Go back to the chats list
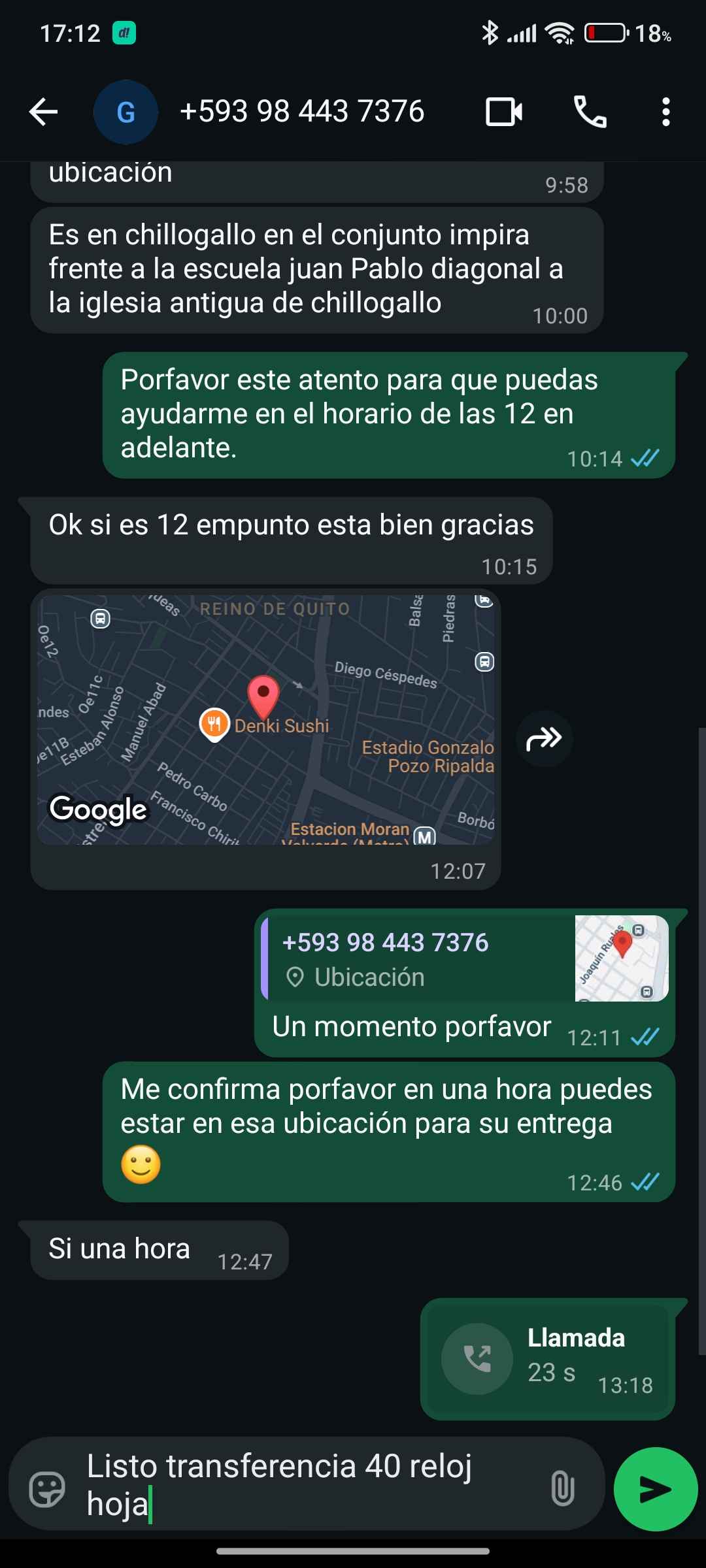This screenshot has width=706, height=1568. 43,112
